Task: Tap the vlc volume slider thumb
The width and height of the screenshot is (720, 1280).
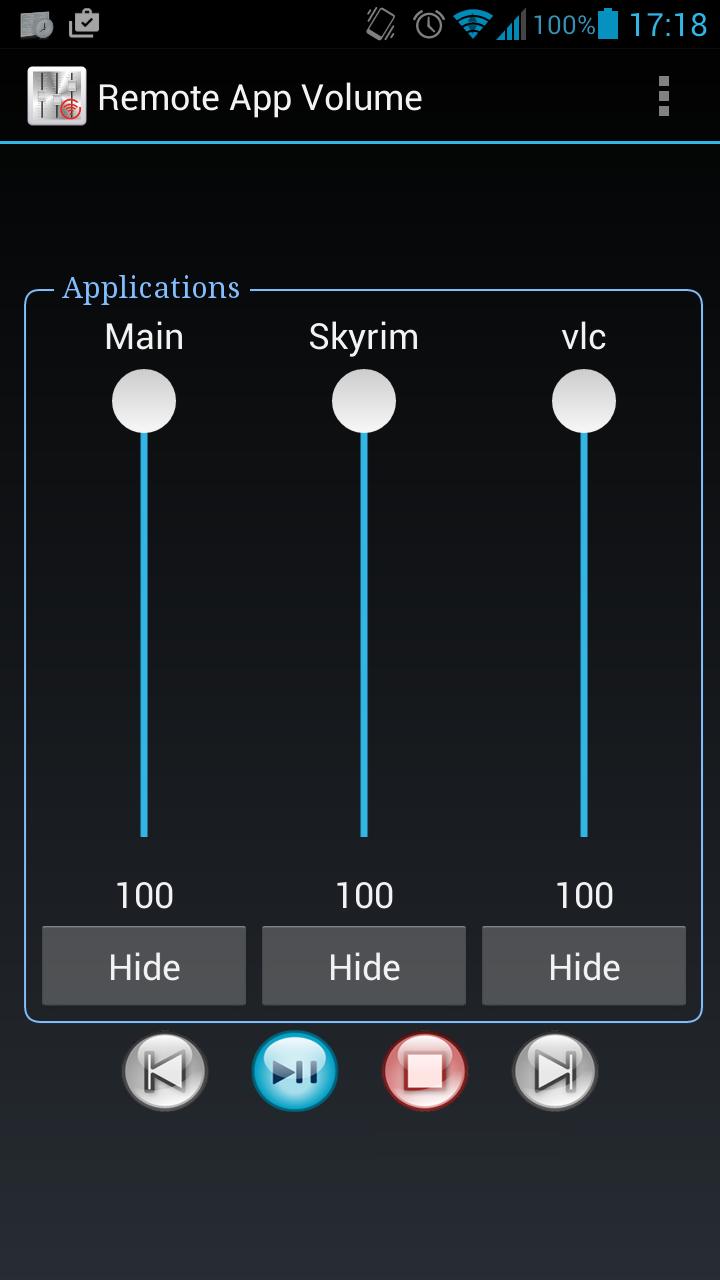Action: tap(584, 401)
